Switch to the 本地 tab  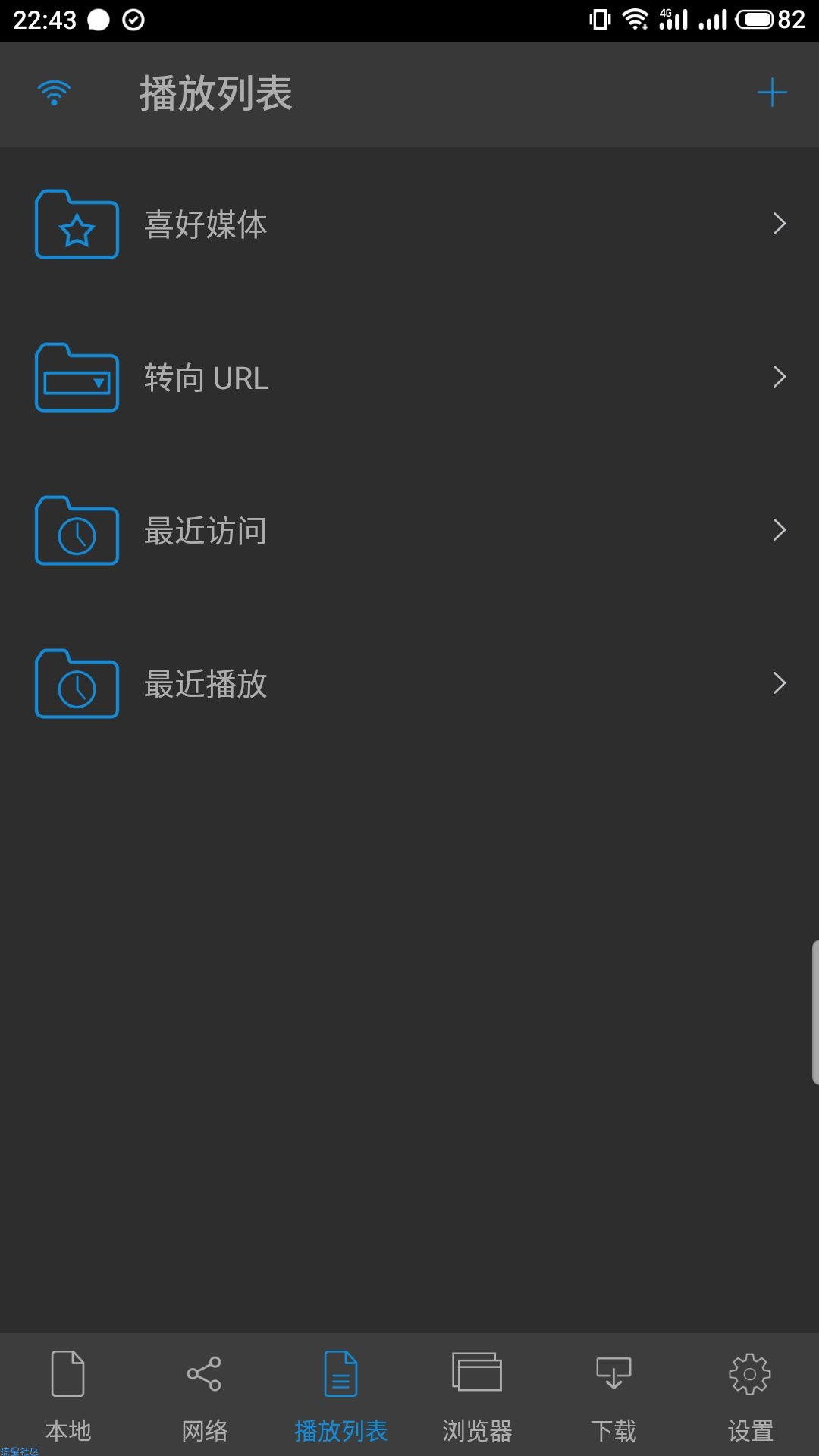(x=68, y=1395)
